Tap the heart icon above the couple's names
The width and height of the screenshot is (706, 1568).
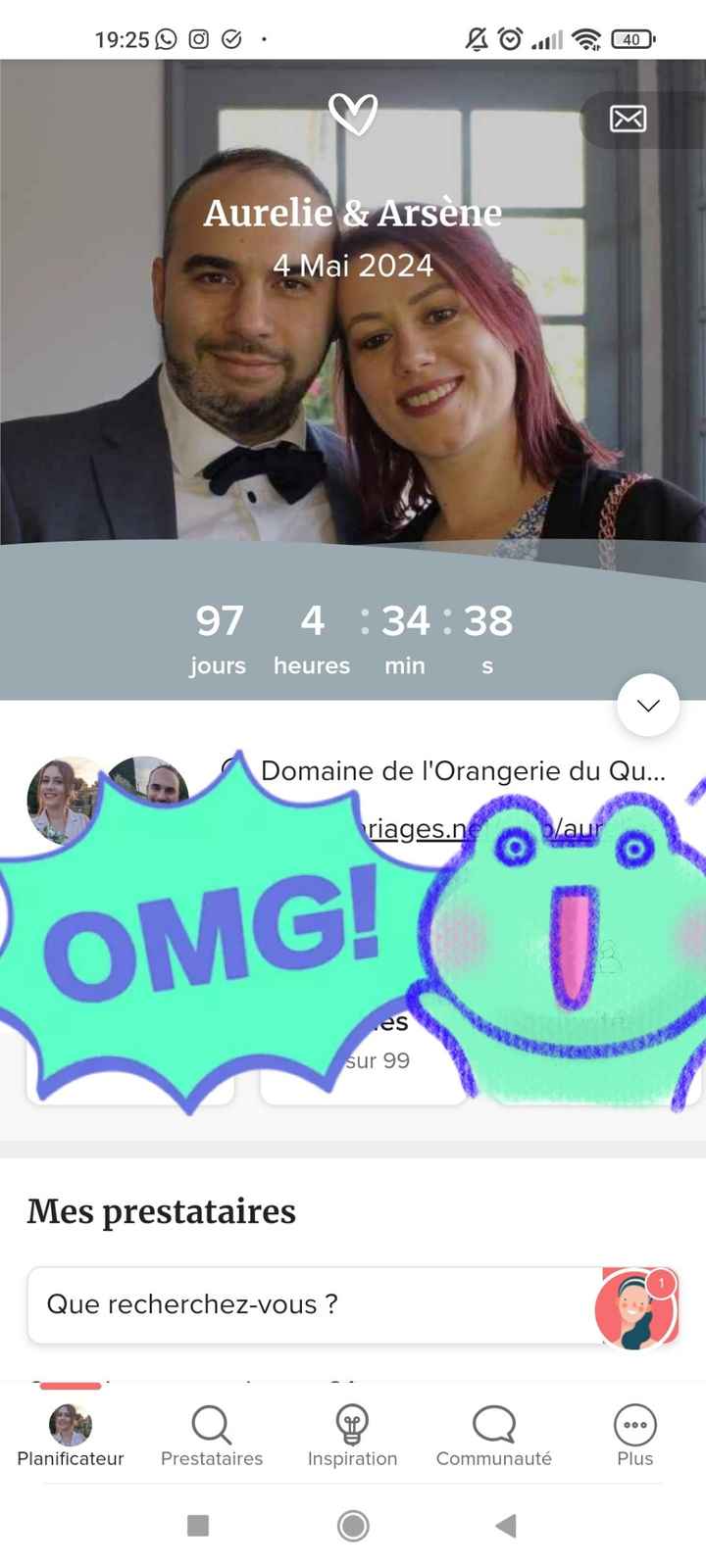pyautogui.click(x=355, y=115)
